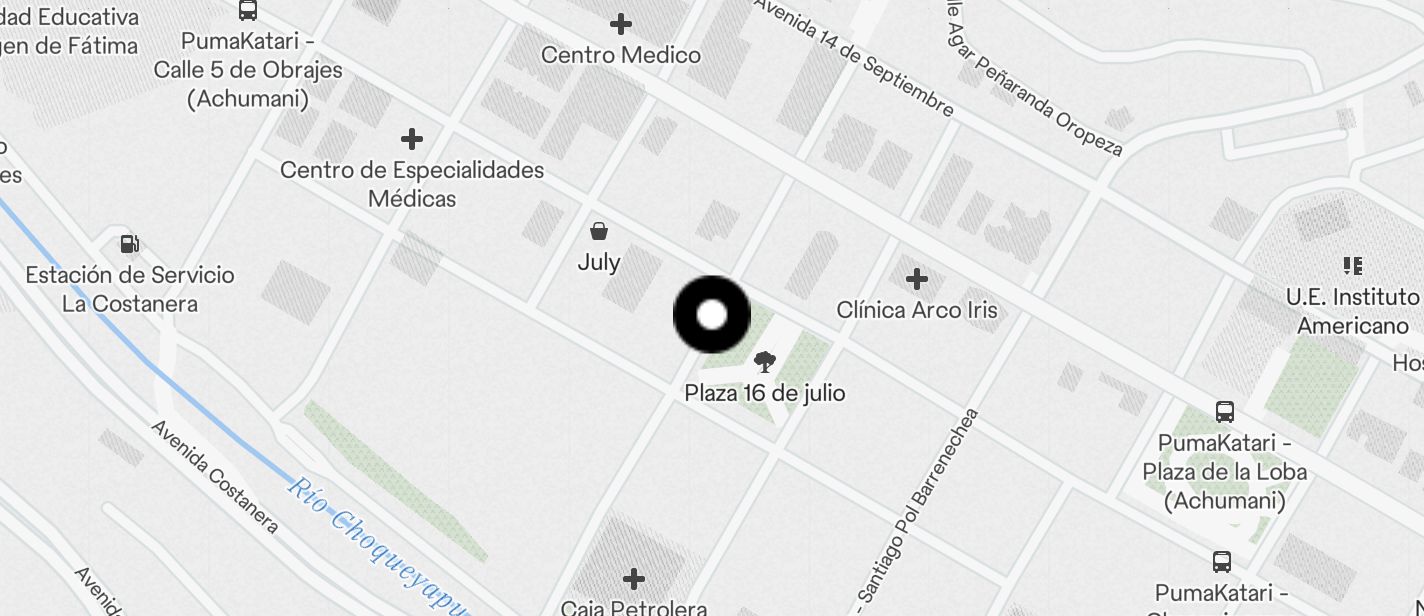
Task: Open Centro de Especialidades Médicas marker
Action: pyautogui.click(x=411, y=139)
